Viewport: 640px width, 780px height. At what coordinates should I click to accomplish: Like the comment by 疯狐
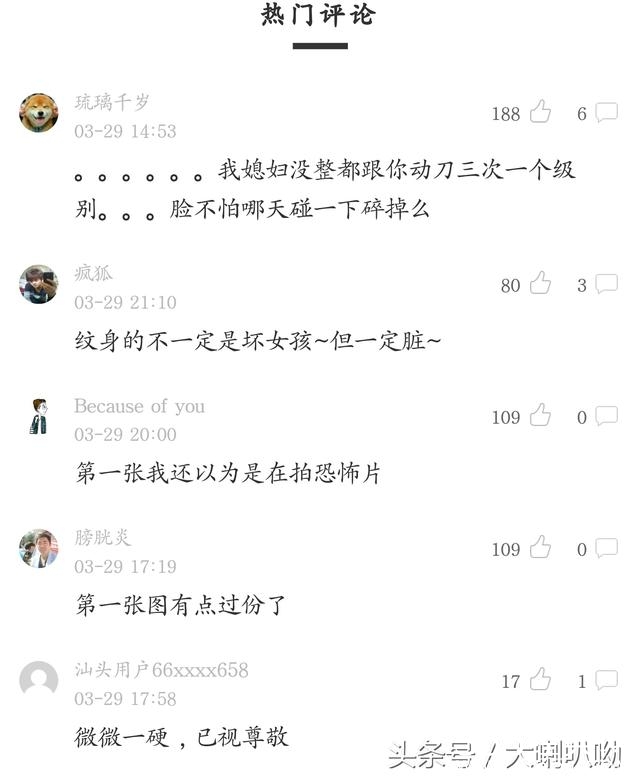(x=540, y=284)
